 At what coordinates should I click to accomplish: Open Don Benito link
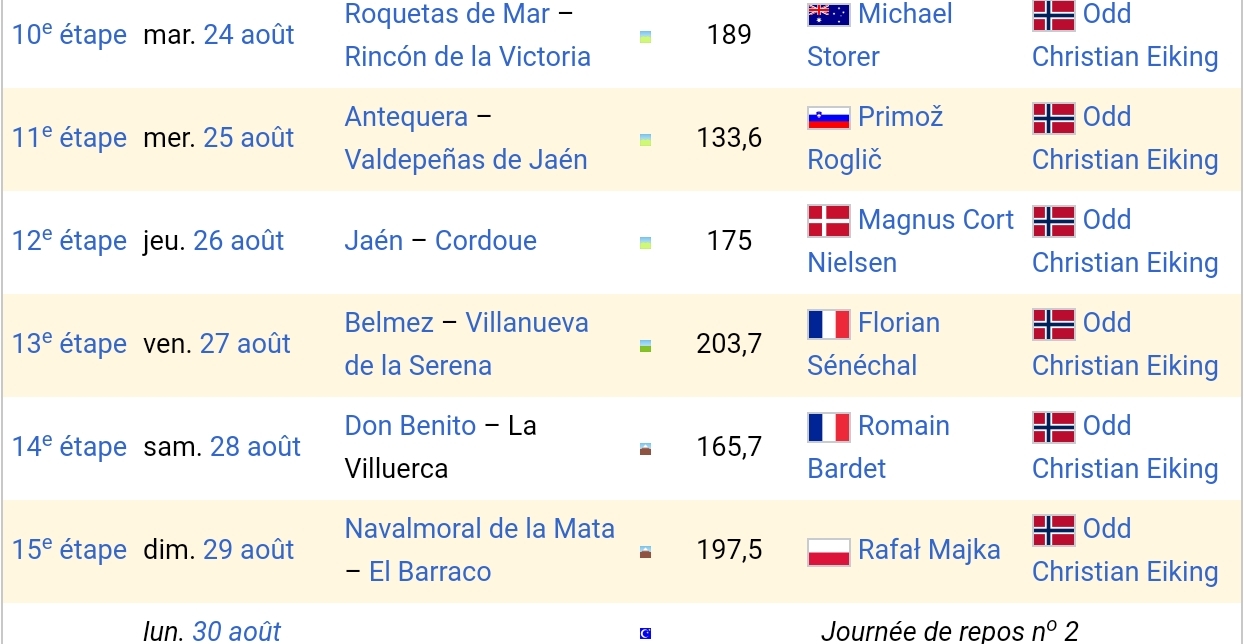(410, 426)
